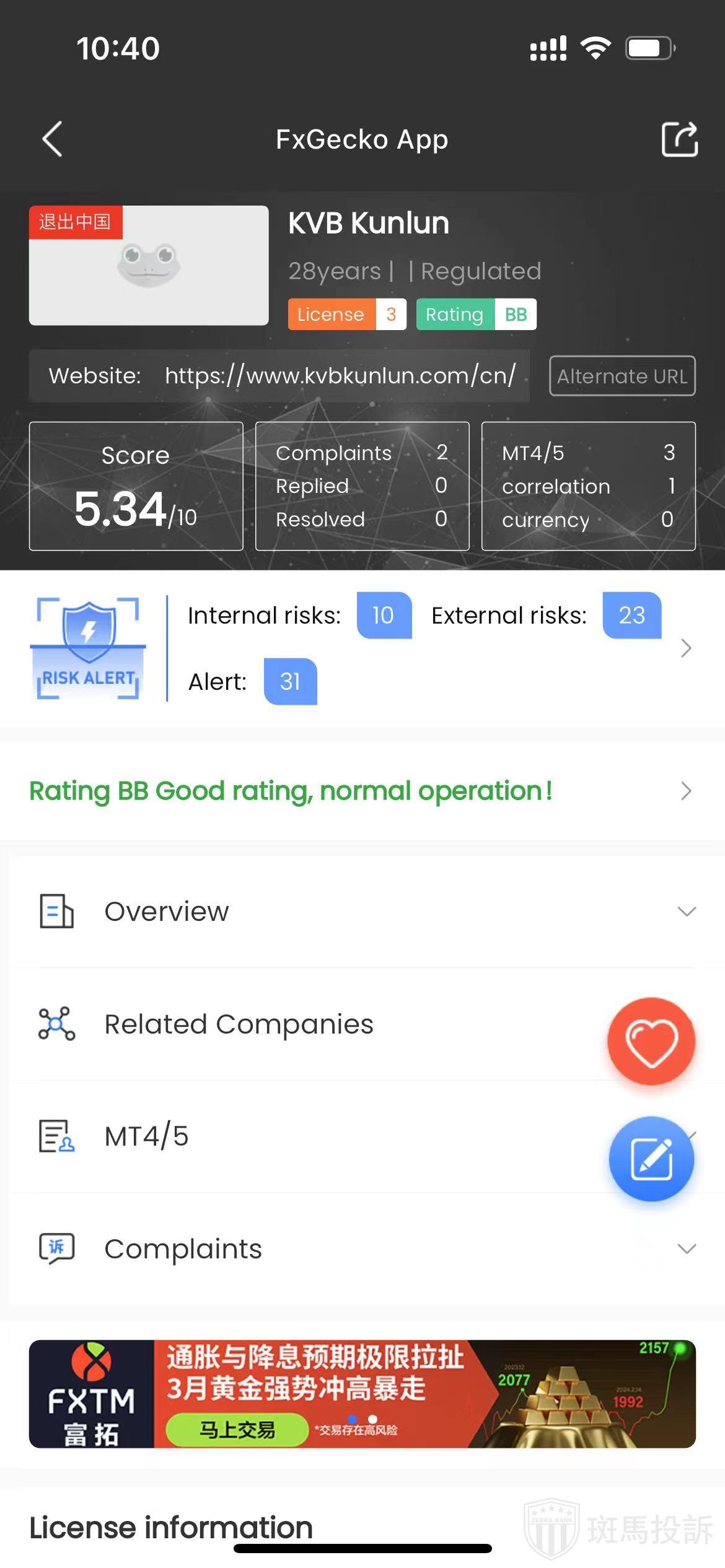Favorite this broker with the heart button
Image resolution: width=725 pixels, height=1568 pixels.
651,1041
